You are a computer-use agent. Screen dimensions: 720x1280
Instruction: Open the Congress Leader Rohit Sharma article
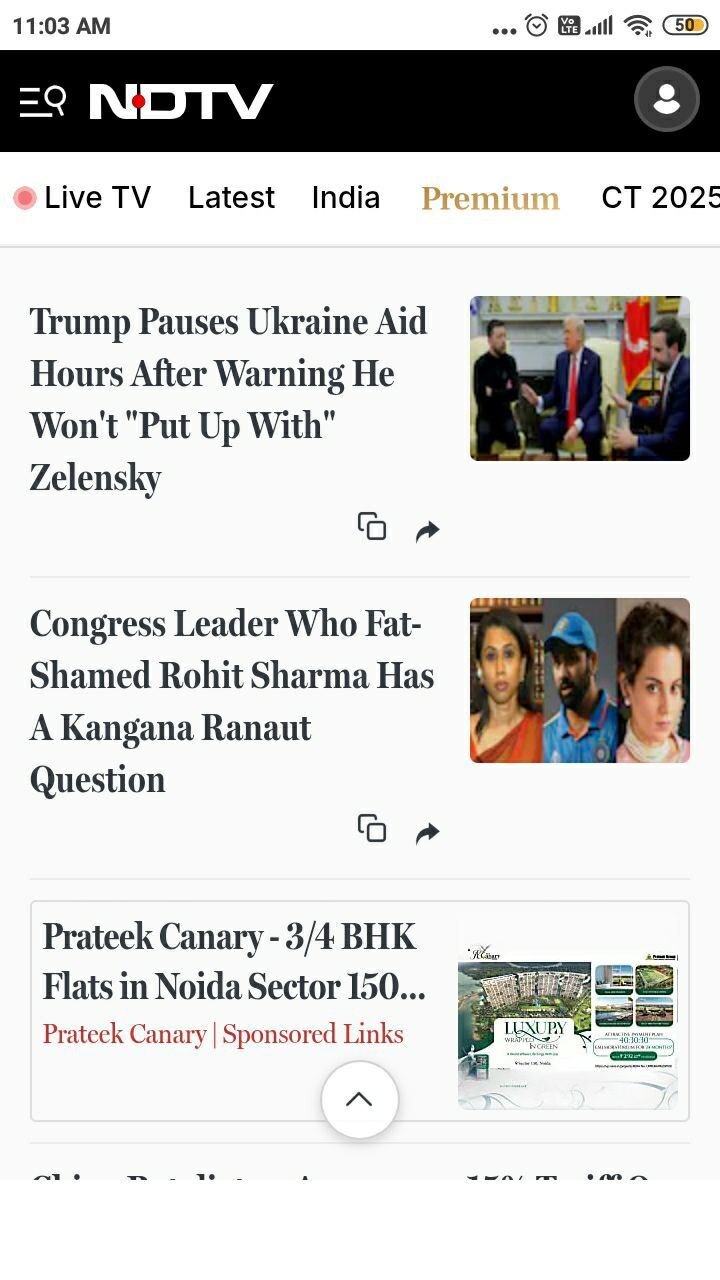coord(232,701)
